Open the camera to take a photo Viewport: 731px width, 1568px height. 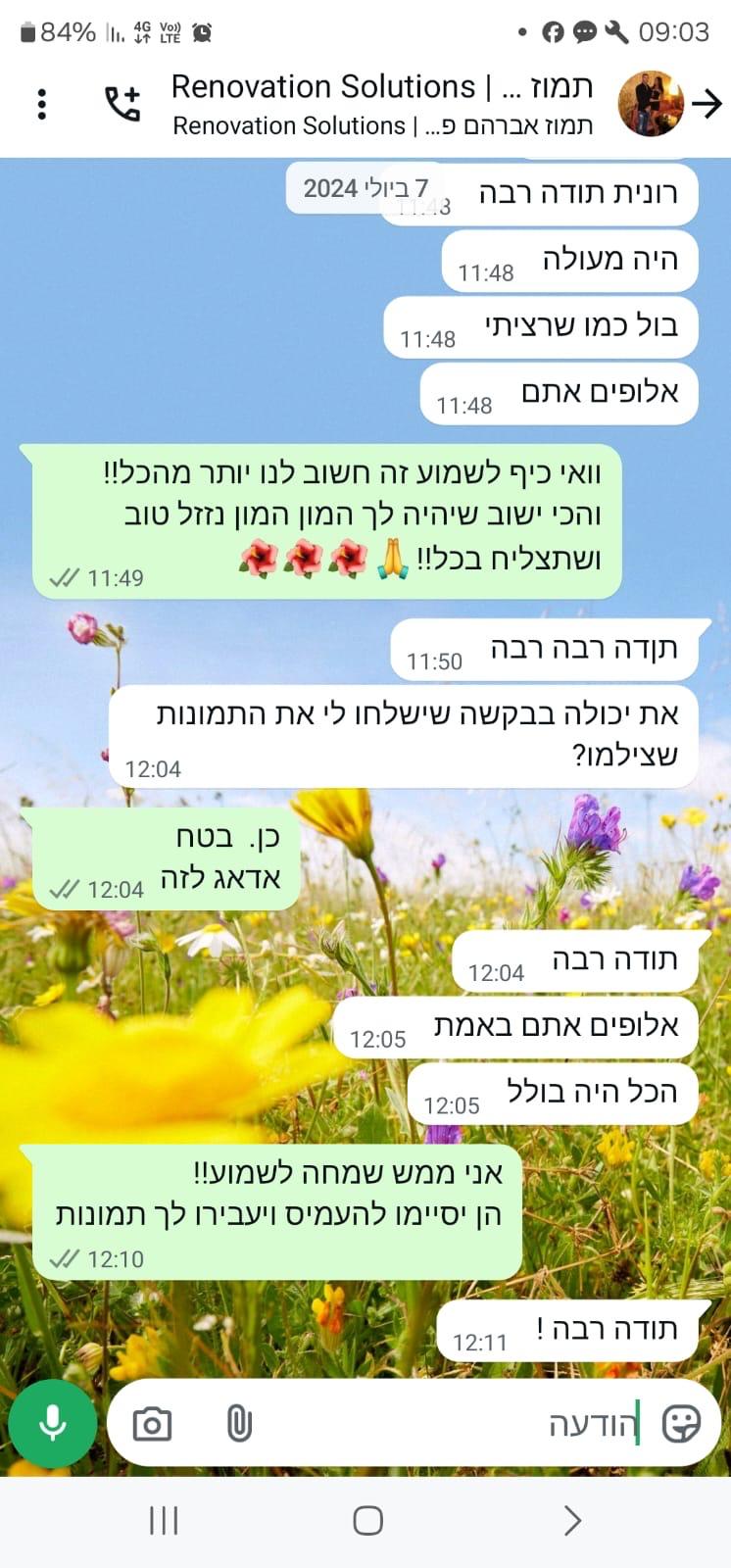pyautogui.click(x=152, y=1423)
